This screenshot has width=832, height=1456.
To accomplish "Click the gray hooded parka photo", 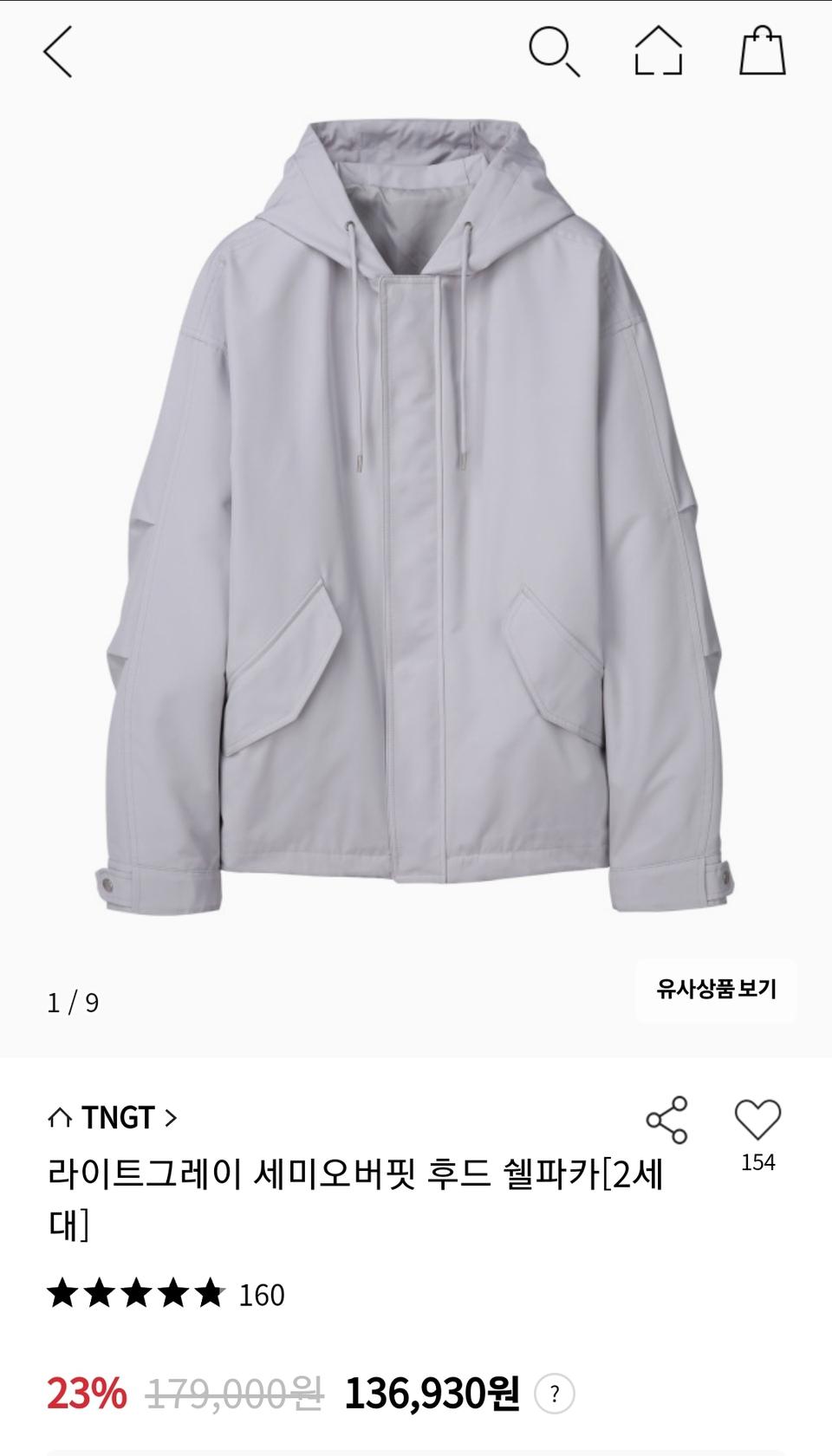I will click(416, 520).
